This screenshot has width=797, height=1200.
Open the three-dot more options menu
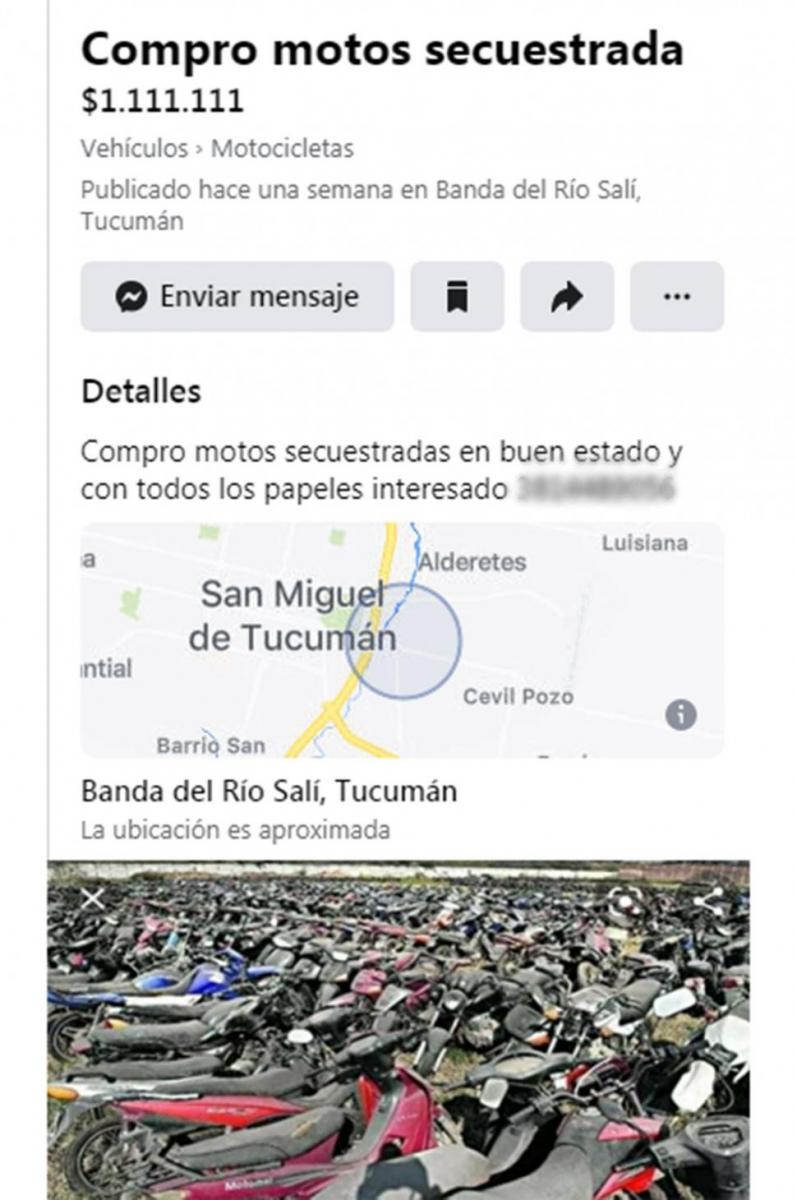[x=677, y=297]
